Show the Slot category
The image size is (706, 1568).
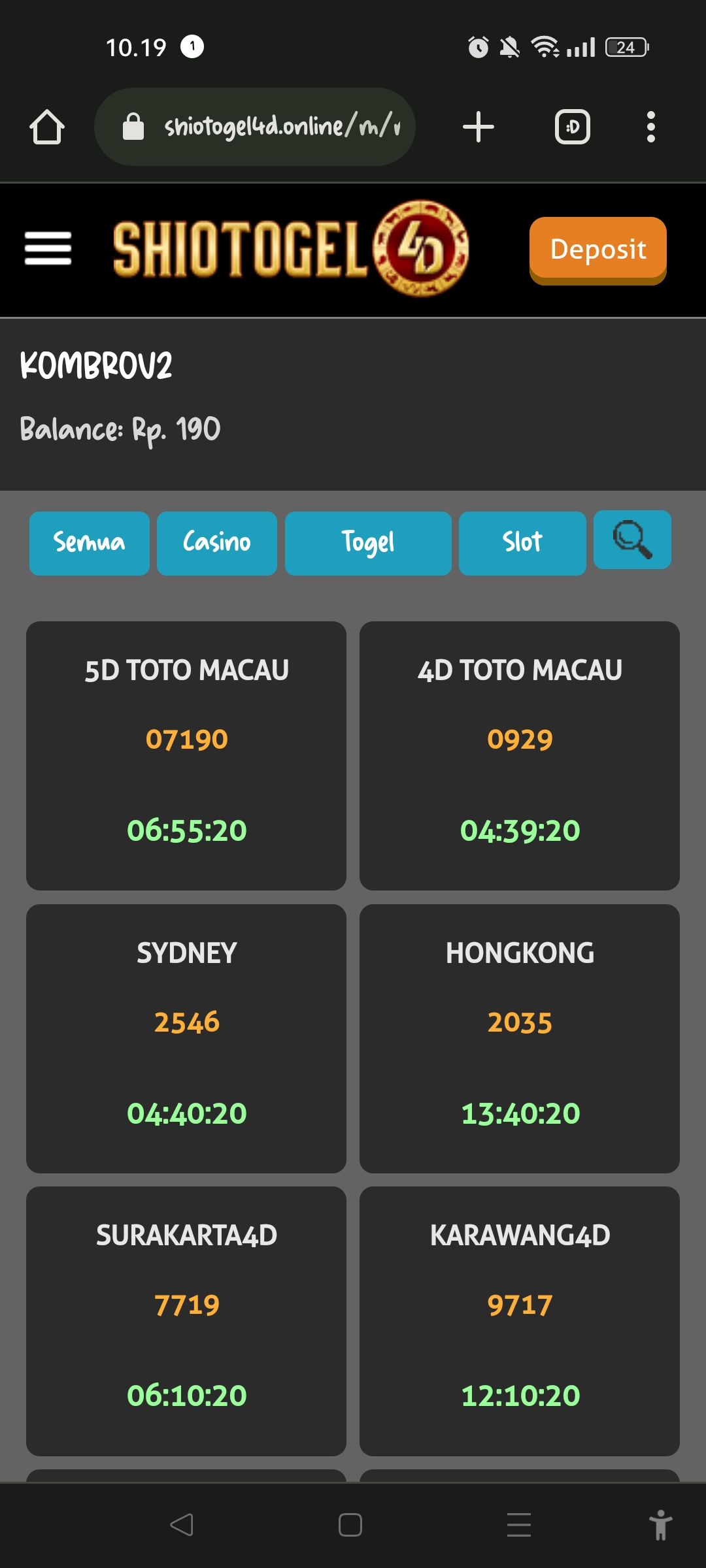pyautogui.click(x=522, y=543)
